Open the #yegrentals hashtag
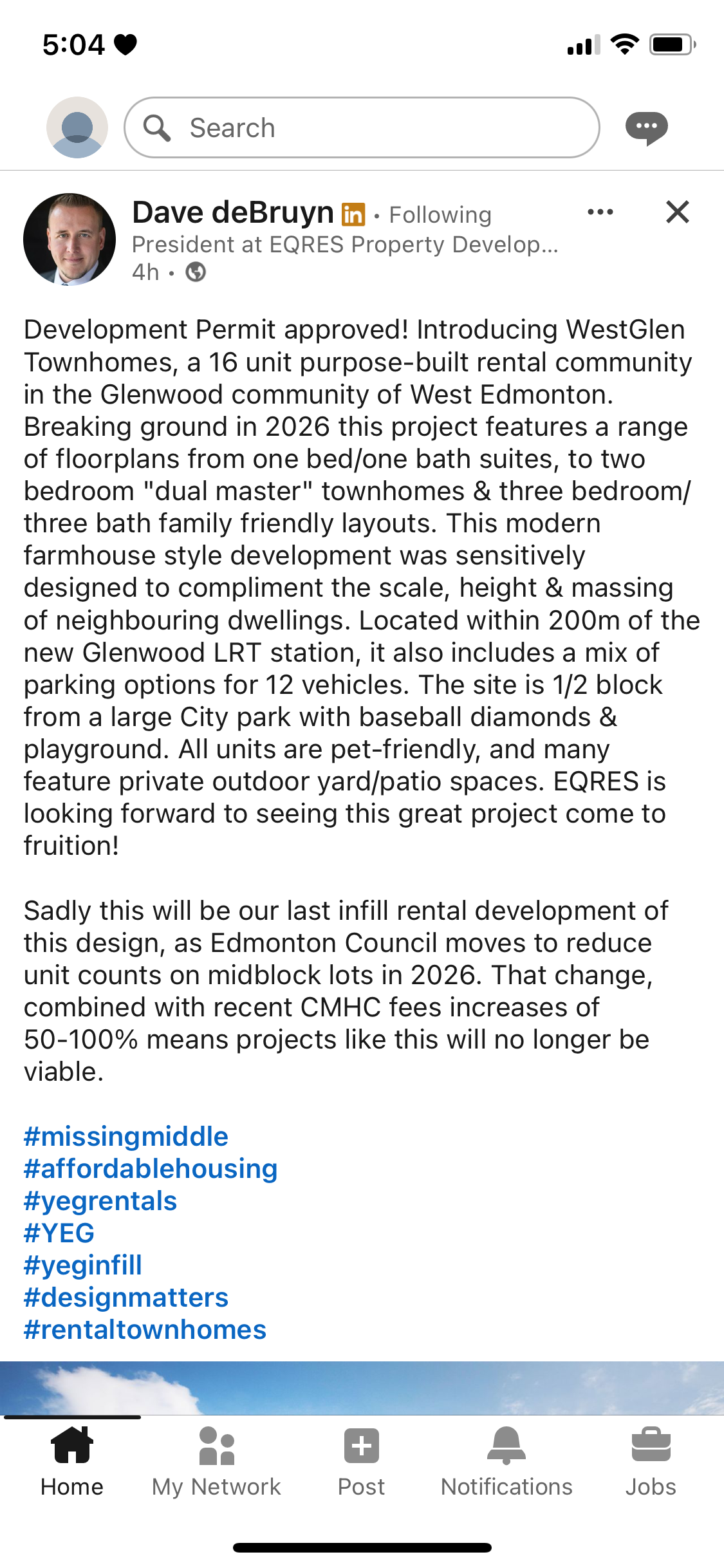This screenshot has width=724, height=1568. click(x=100, y=1200)
